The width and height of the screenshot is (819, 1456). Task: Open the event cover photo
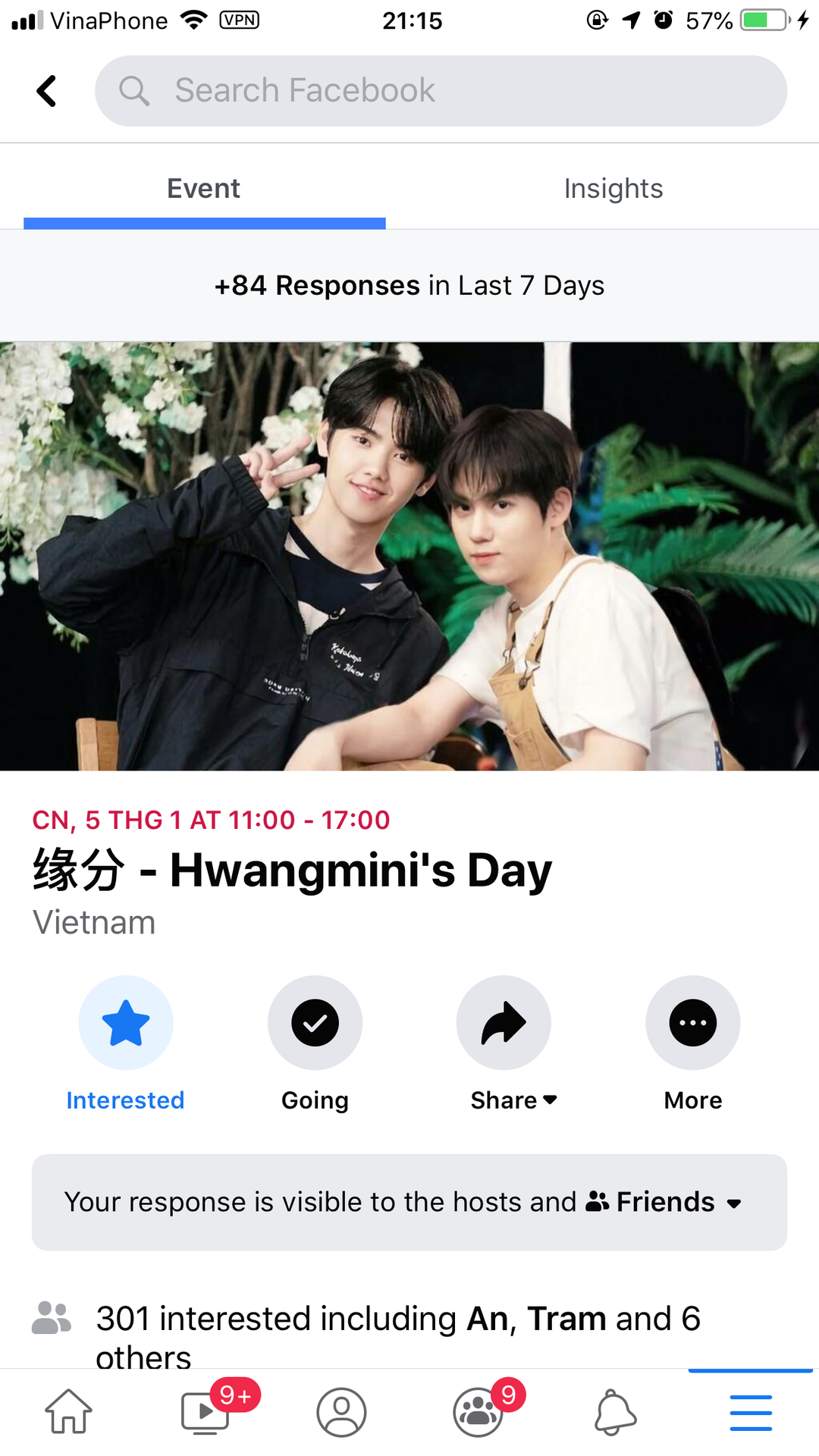(x=409, y=556)
